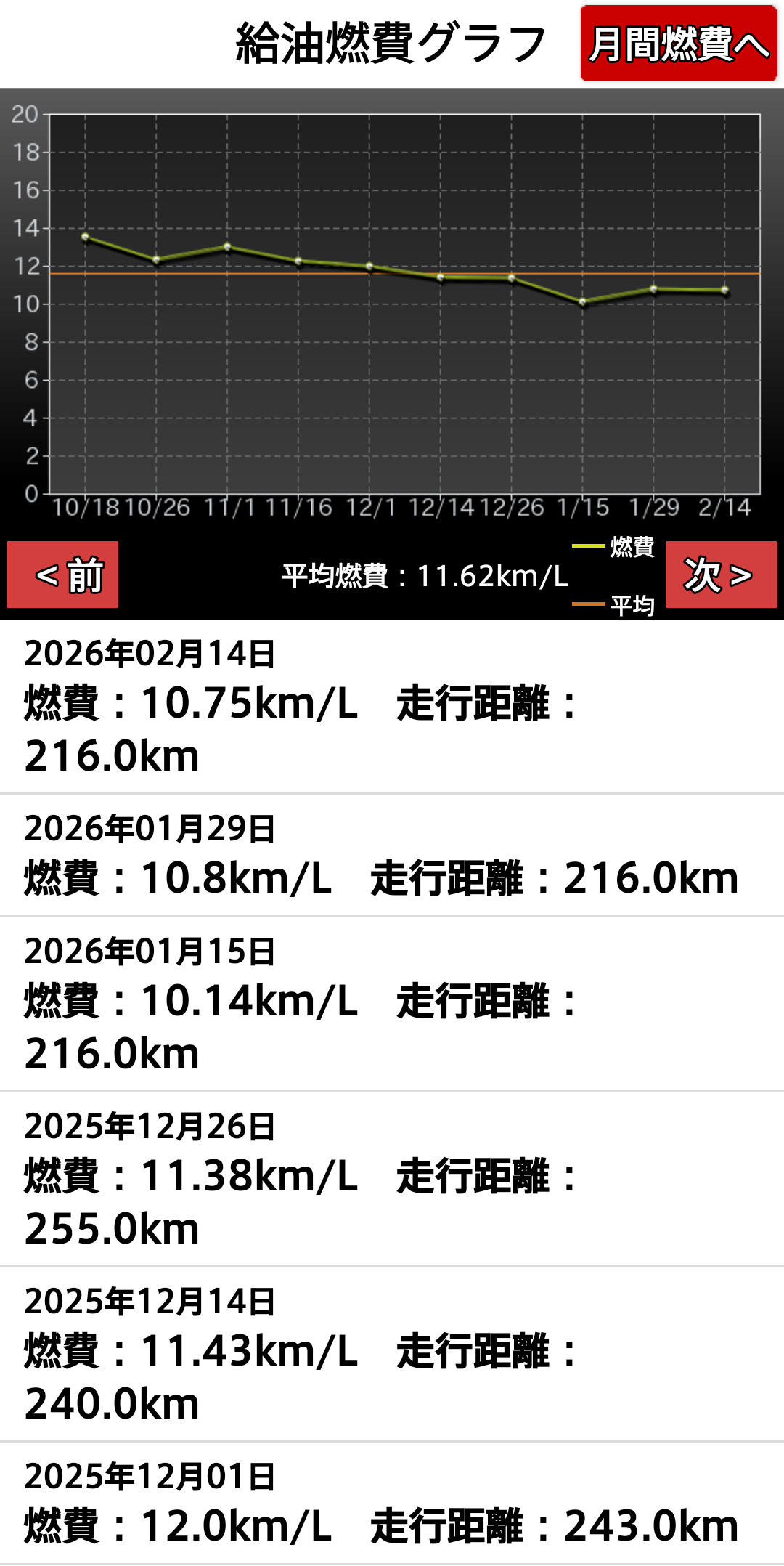Viewport: 784px width, 1566px height.
Task: Show the next period with 次
Action: coord(721,575)
